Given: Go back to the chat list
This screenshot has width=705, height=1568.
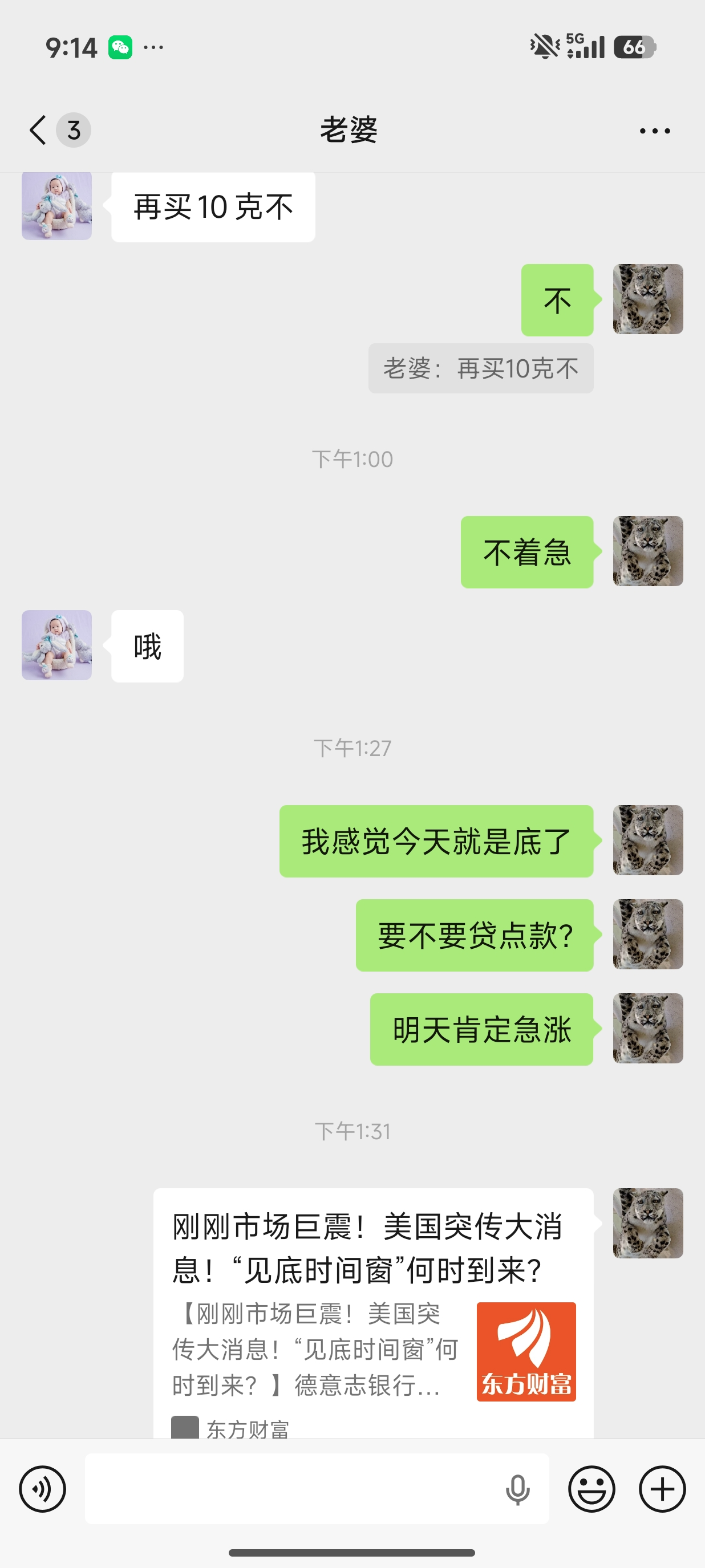Looking at the screenshot, I should click(x=38, y=130).
